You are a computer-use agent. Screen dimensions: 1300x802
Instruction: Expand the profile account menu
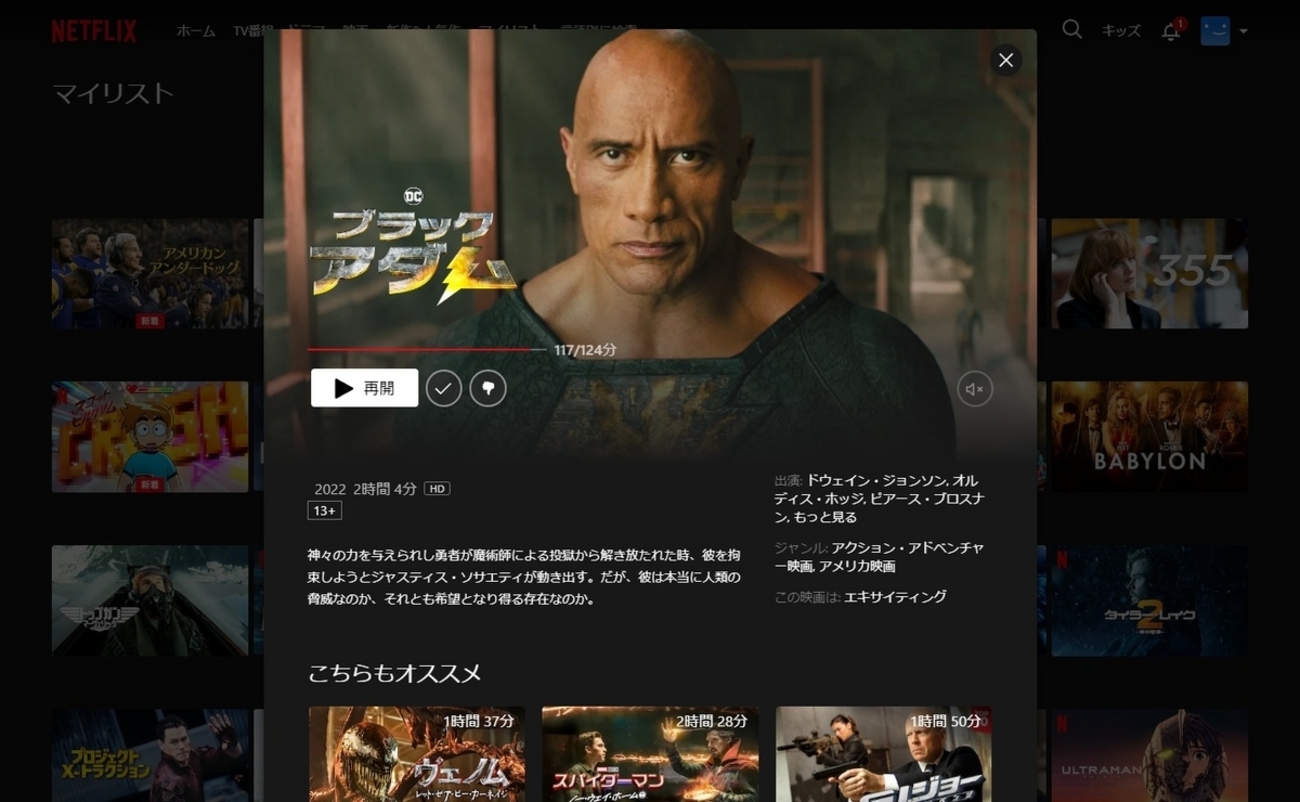tap(1224, 31)
